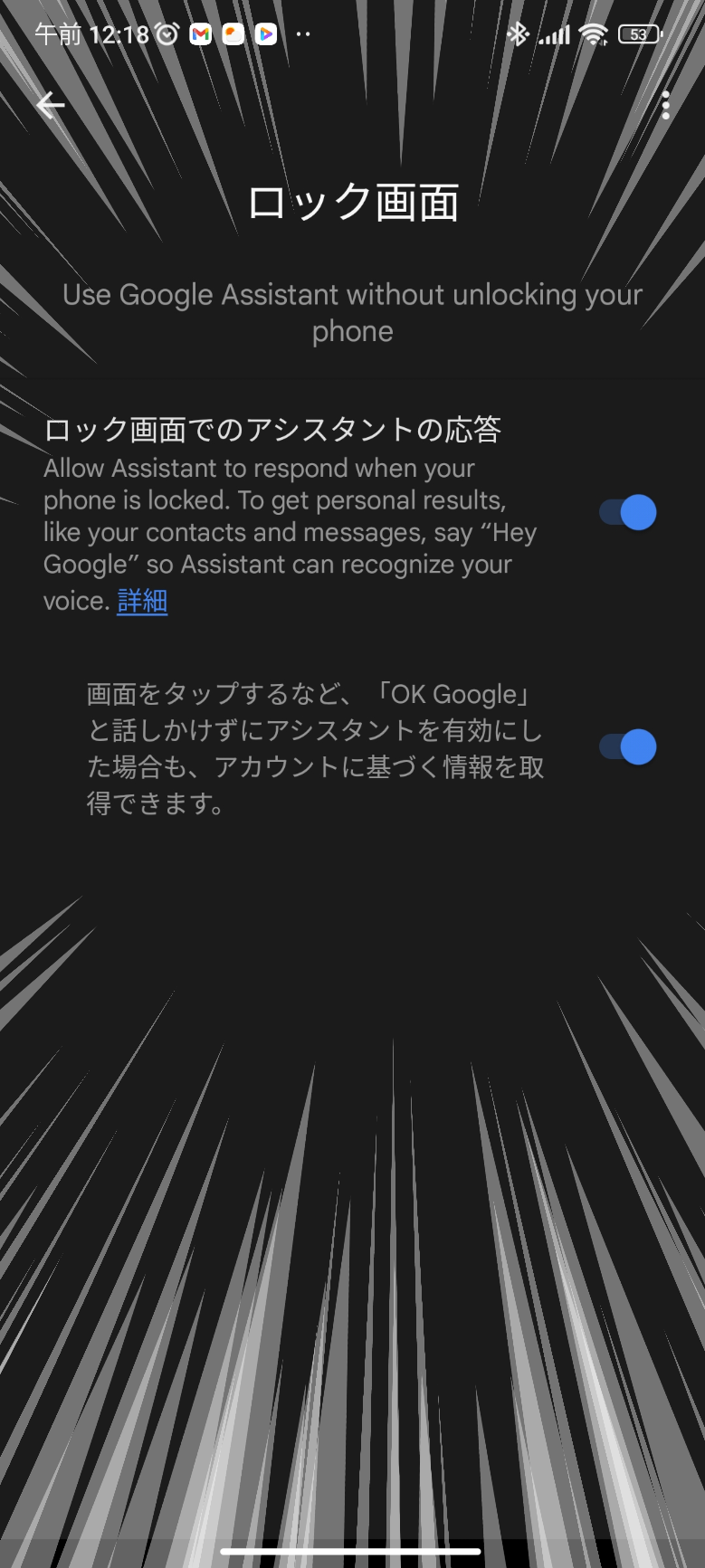Tap the Gmail notification icon
This screenshot has height=1568, width=705.
(x=200, y=33)
